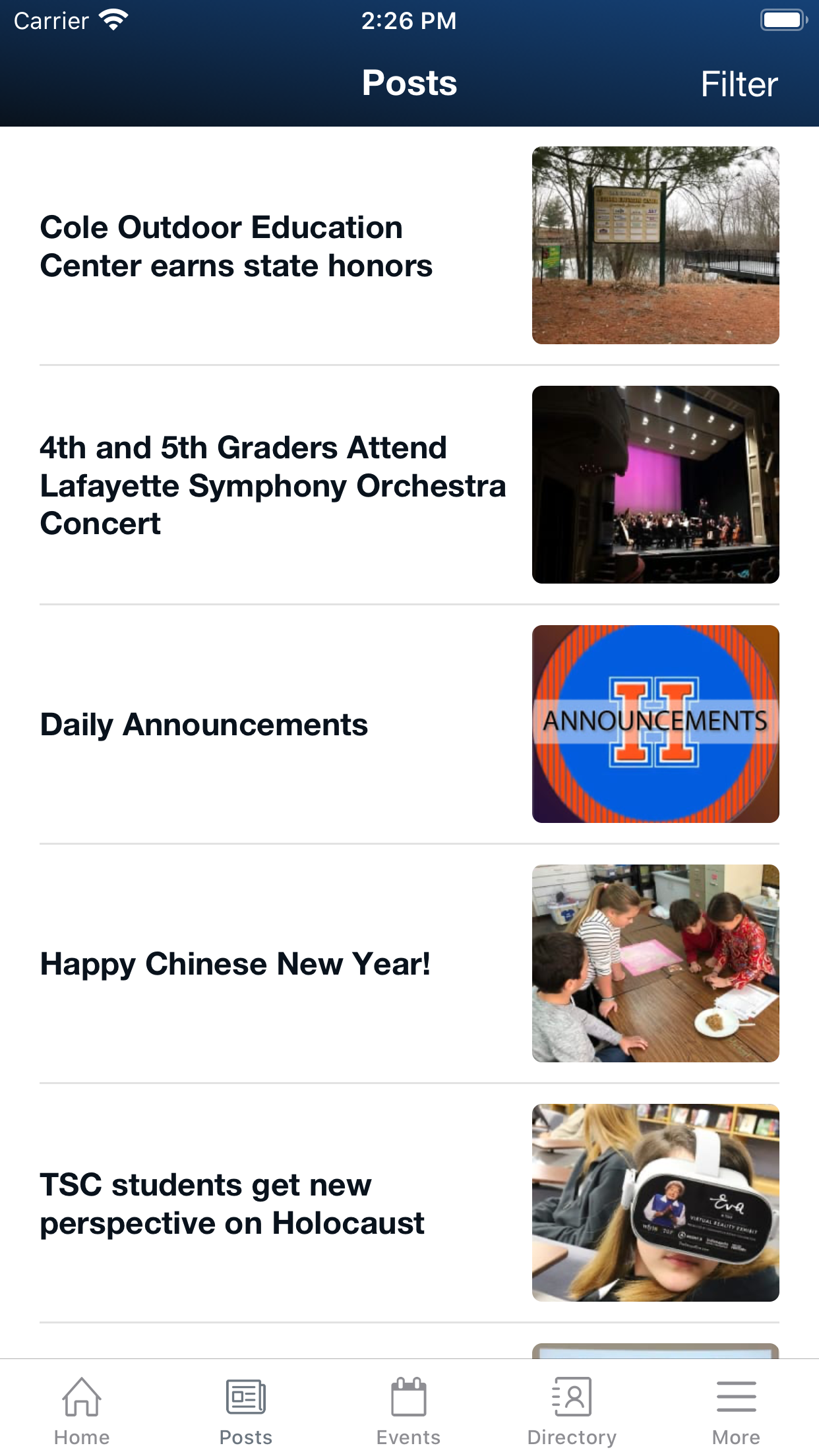Open the Directory tab
This screenshot has width=819, height=1456.
tap(572, 1410)
